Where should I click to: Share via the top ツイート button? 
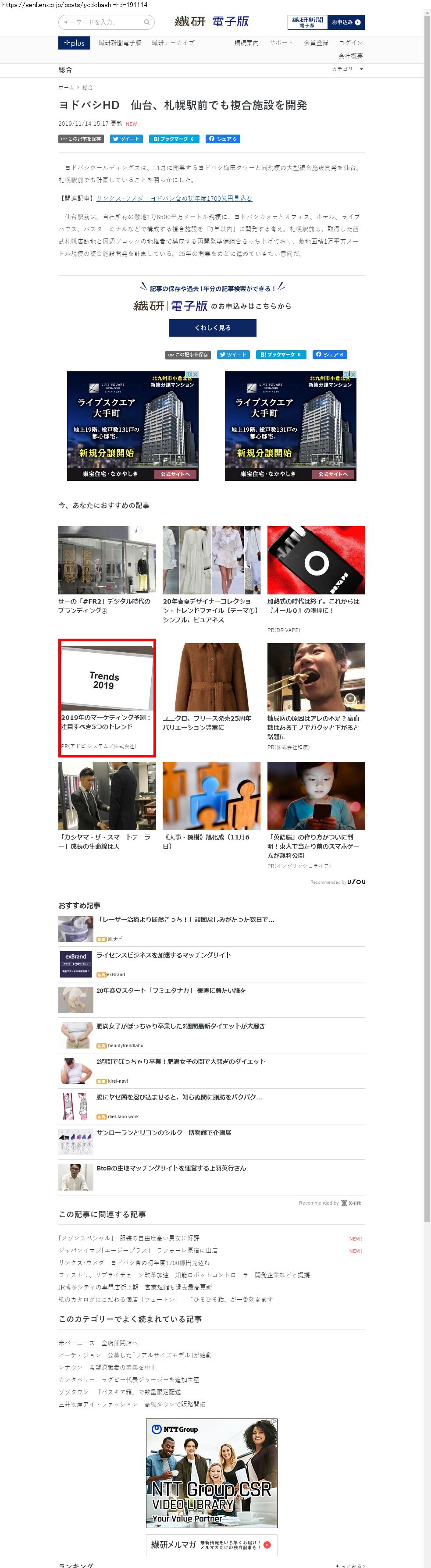pos(126,139)
